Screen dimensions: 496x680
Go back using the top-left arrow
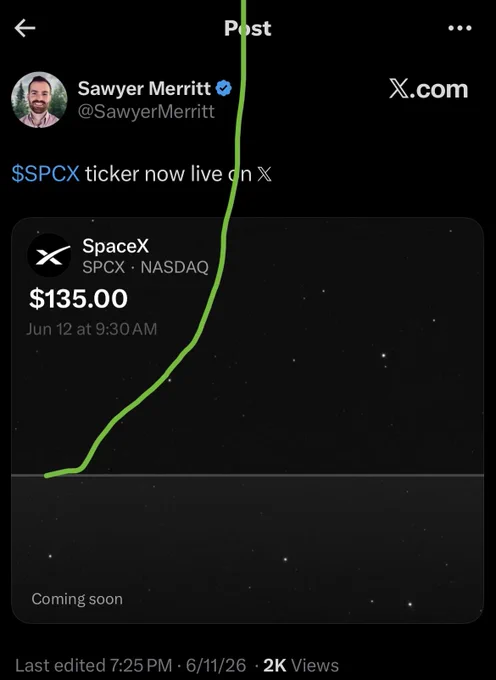click(x=25, y=28)
